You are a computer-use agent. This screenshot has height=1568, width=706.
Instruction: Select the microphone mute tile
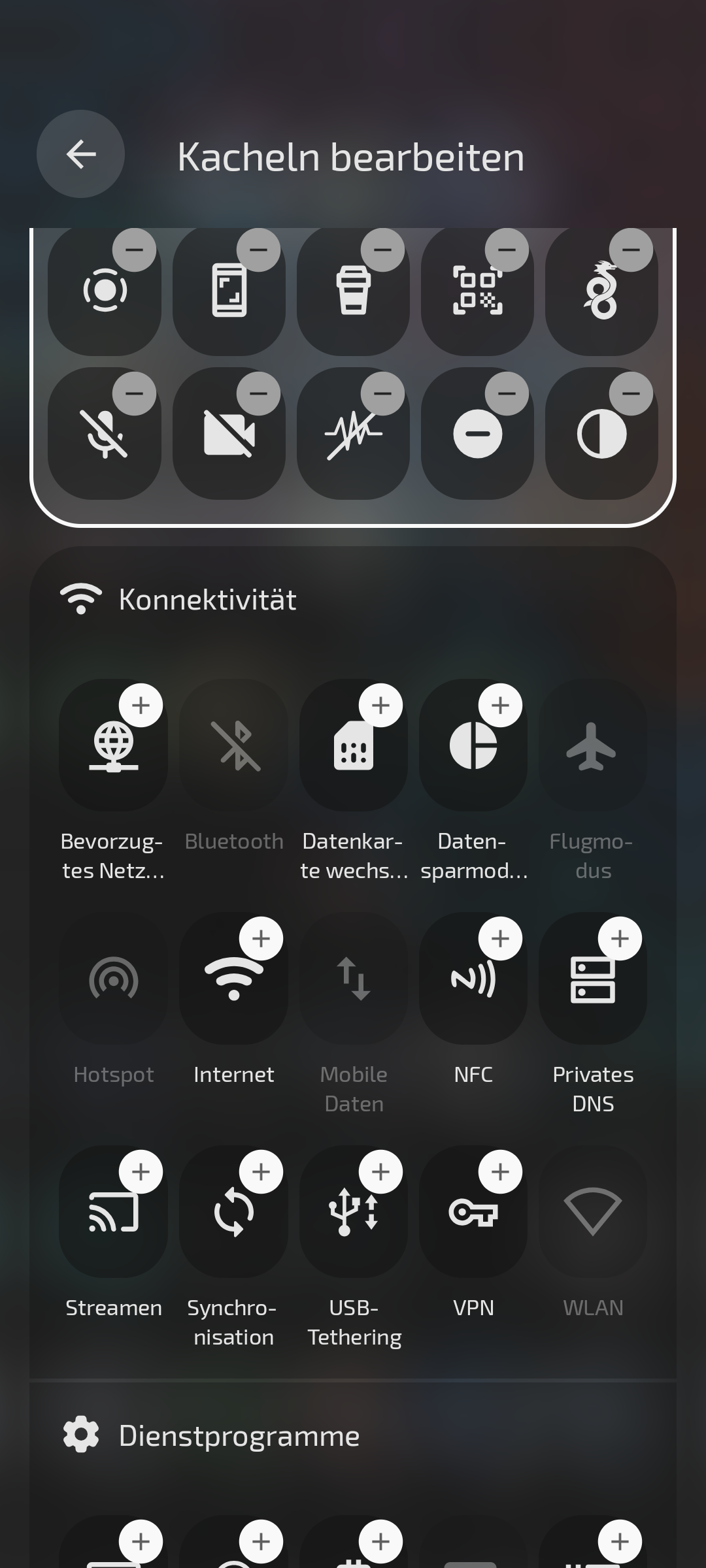coord(105,432)
